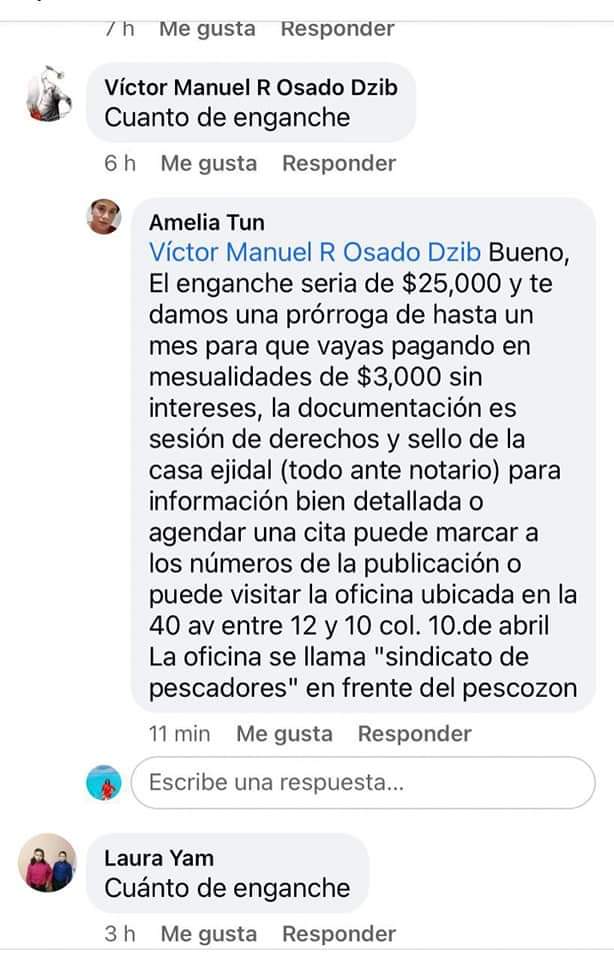Reply to Amelia Tun's comment
Image resolution: width=614 pixels, height=960 pixels.
coord(415,734)
